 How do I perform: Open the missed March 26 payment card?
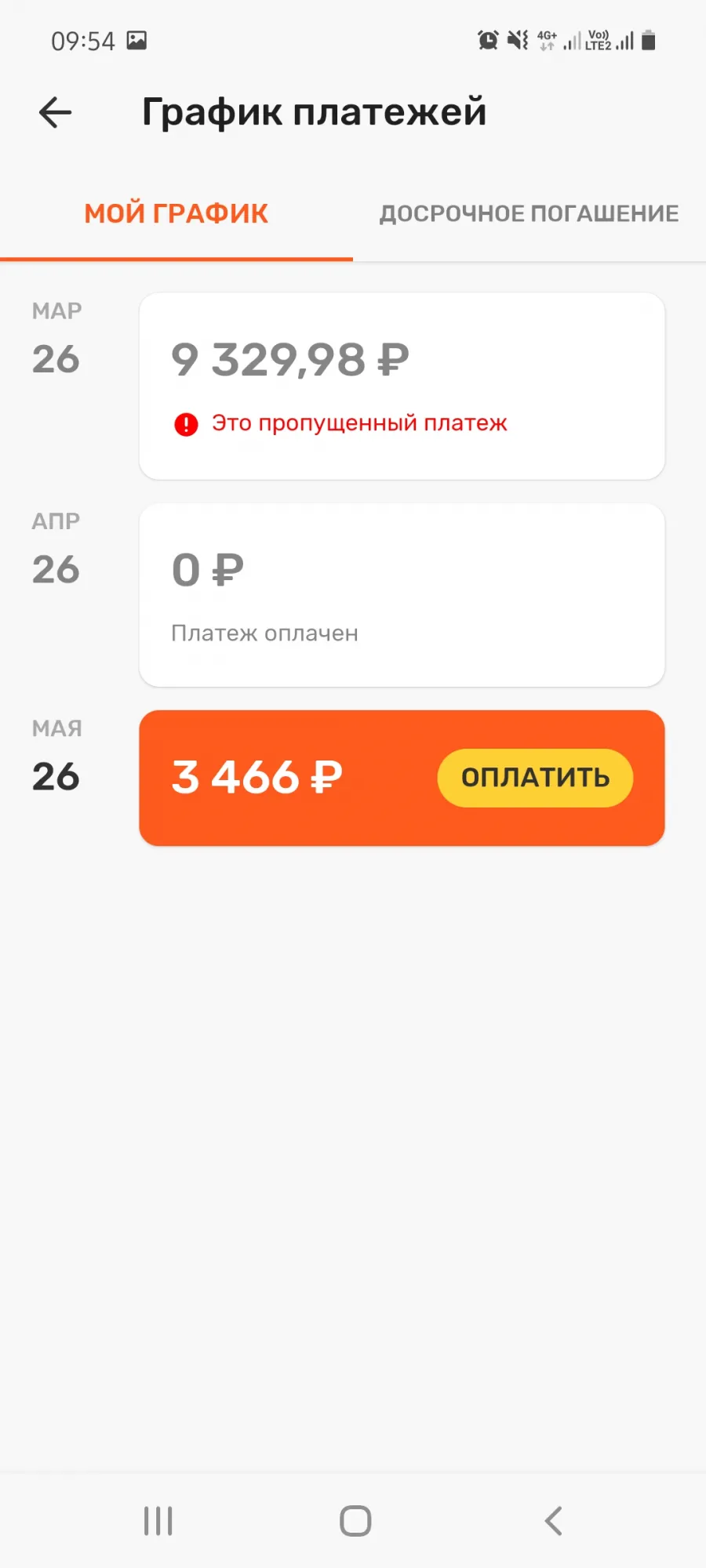(x=402, y=386)
